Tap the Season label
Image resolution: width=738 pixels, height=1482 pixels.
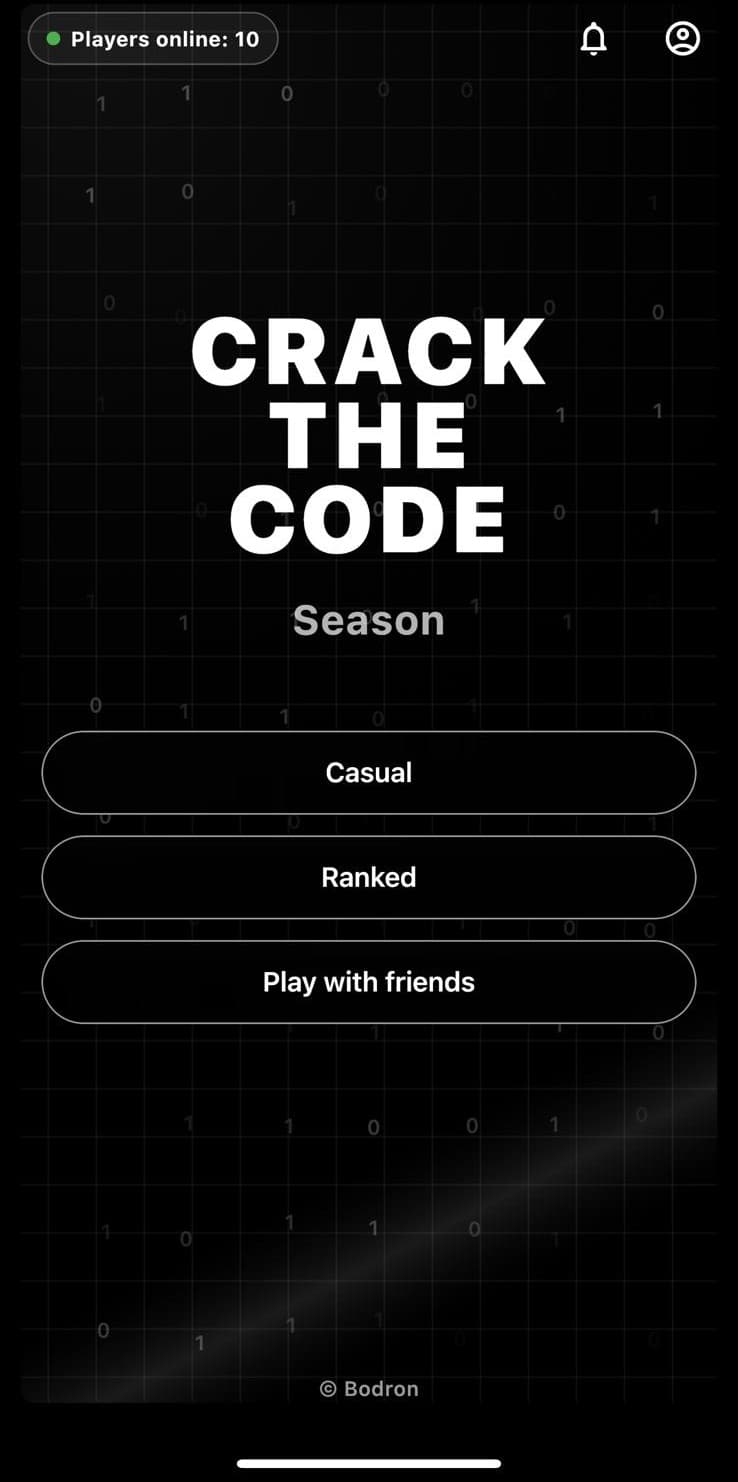368,620
